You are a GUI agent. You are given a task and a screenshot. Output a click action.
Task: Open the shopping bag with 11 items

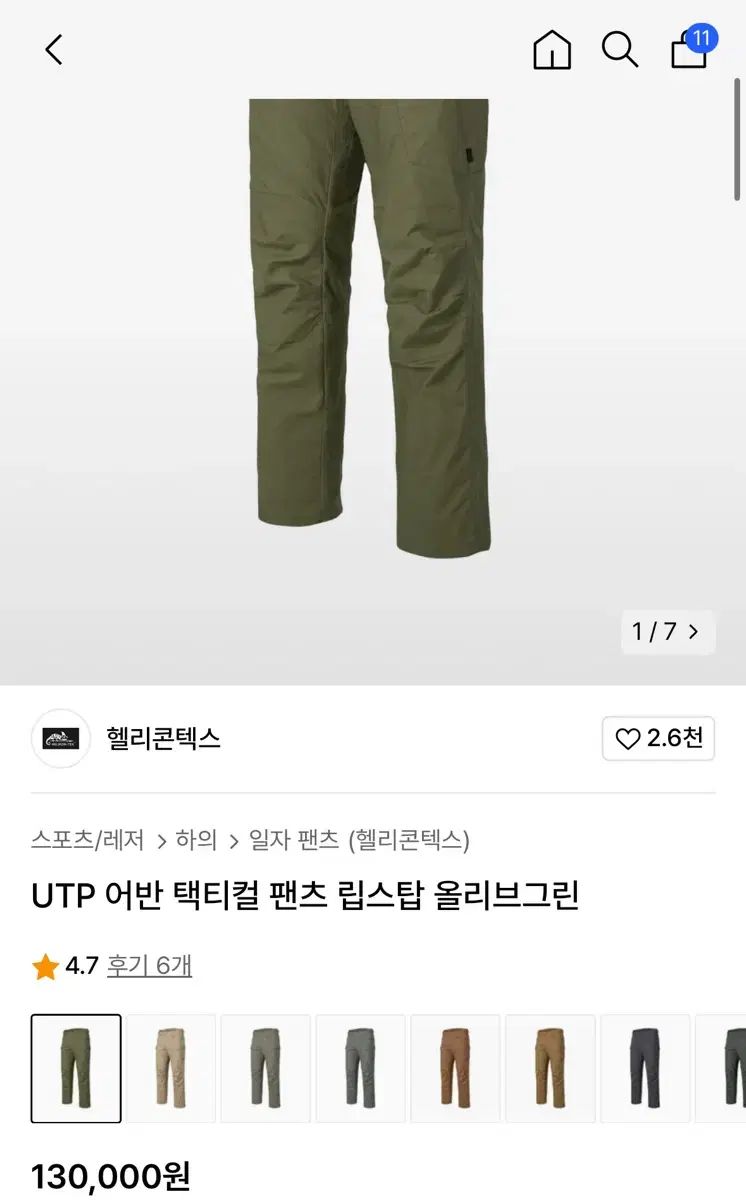[x=691, y=48]
